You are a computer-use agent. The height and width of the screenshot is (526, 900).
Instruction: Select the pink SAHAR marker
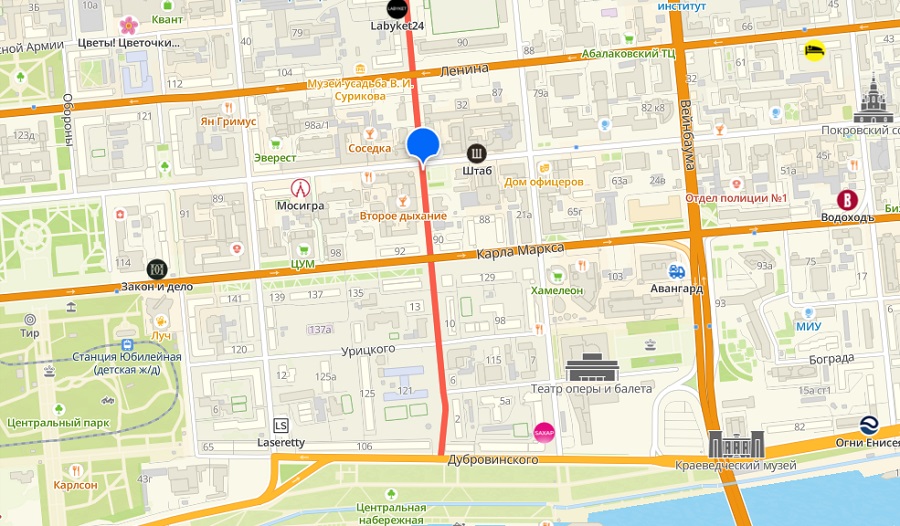(544, 432)
